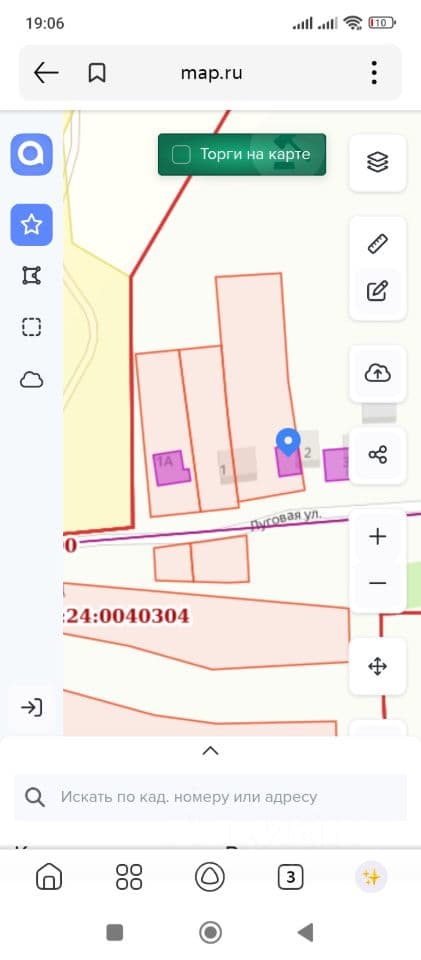Tap the move/pan arrows button
Image resolution: width=421 pixels, height=960 pixels.
click(378, 666)
